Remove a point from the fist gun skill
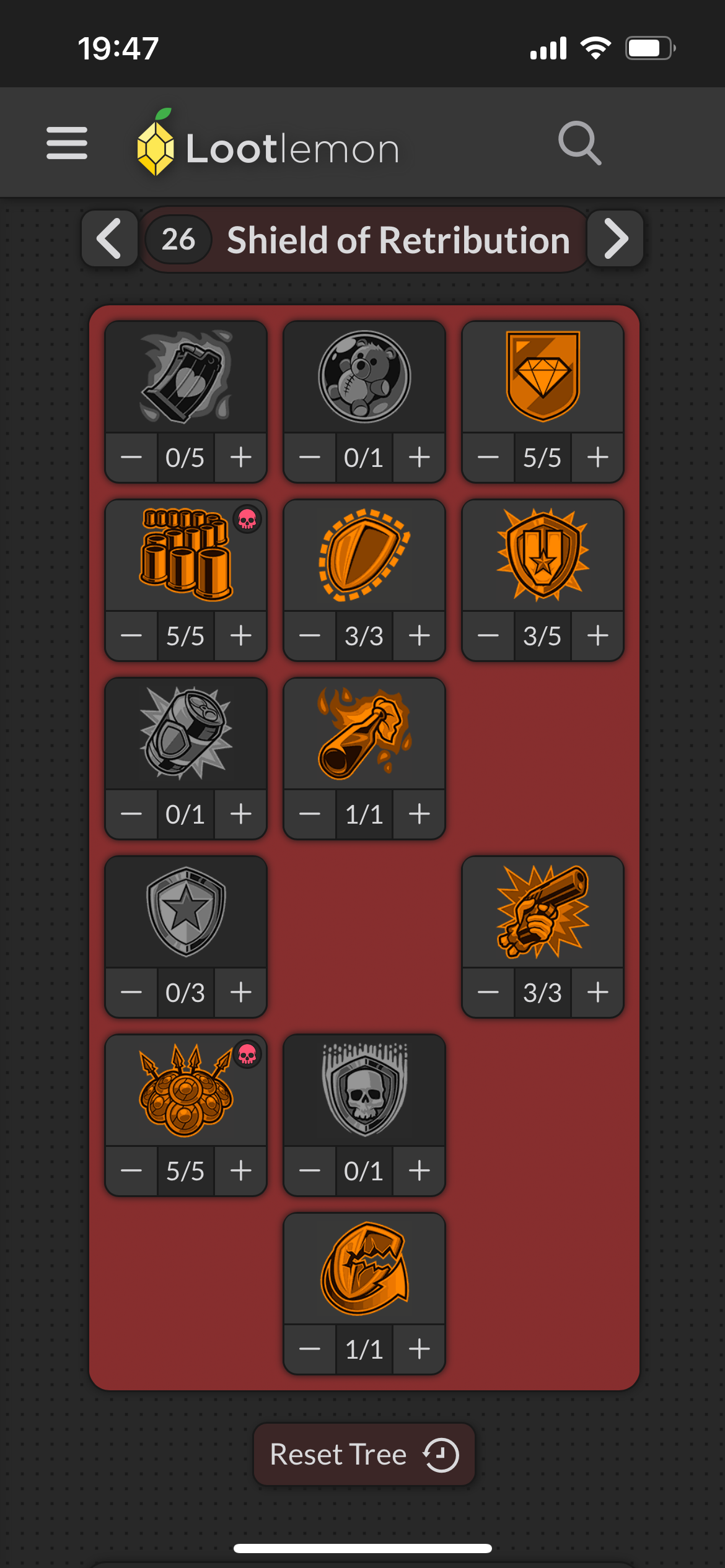The width and height of the screenshot is (725, 1568). coord(488,993)
